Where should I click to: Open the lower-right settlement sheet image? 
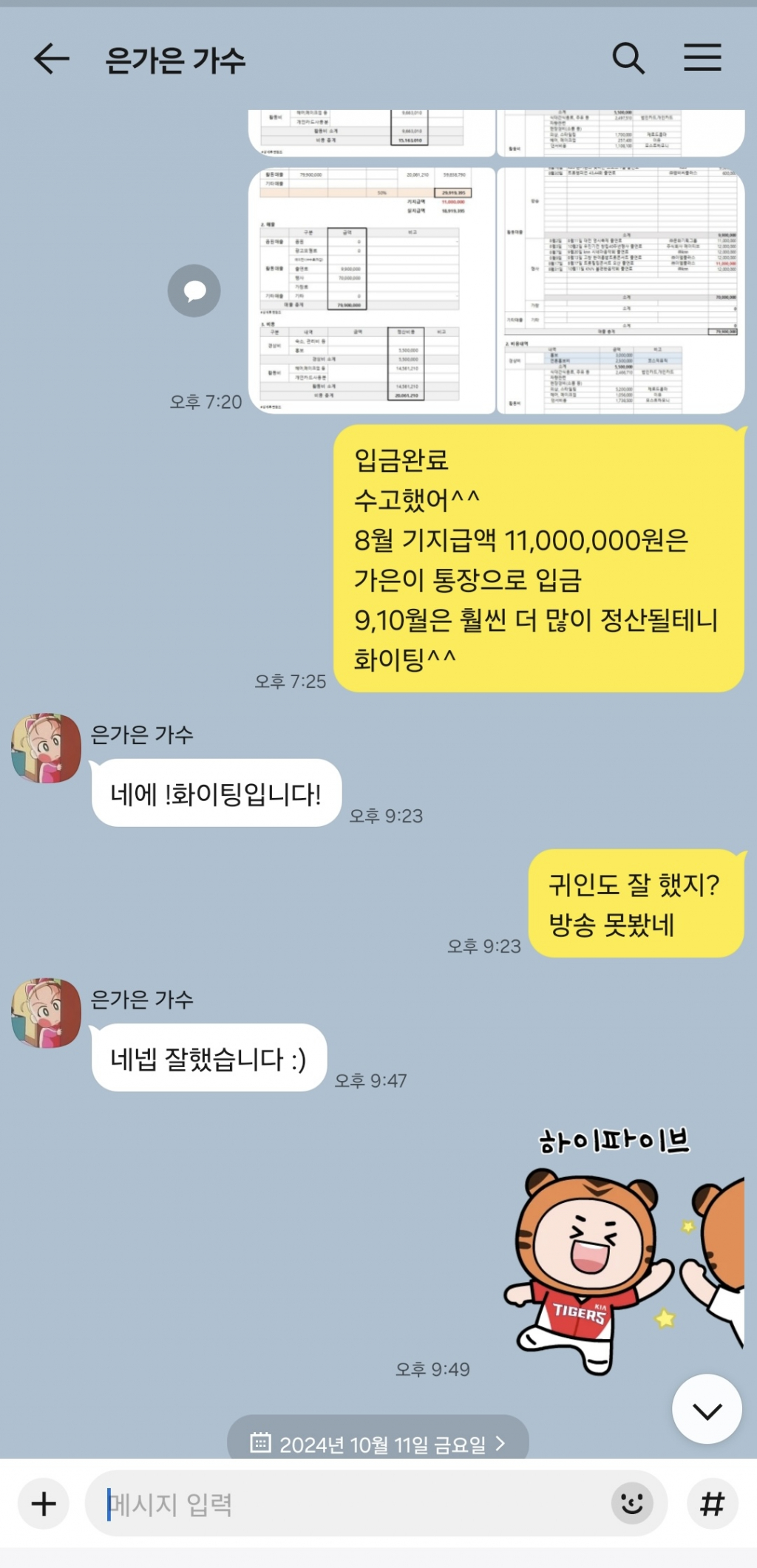click(x=620, y=290)
